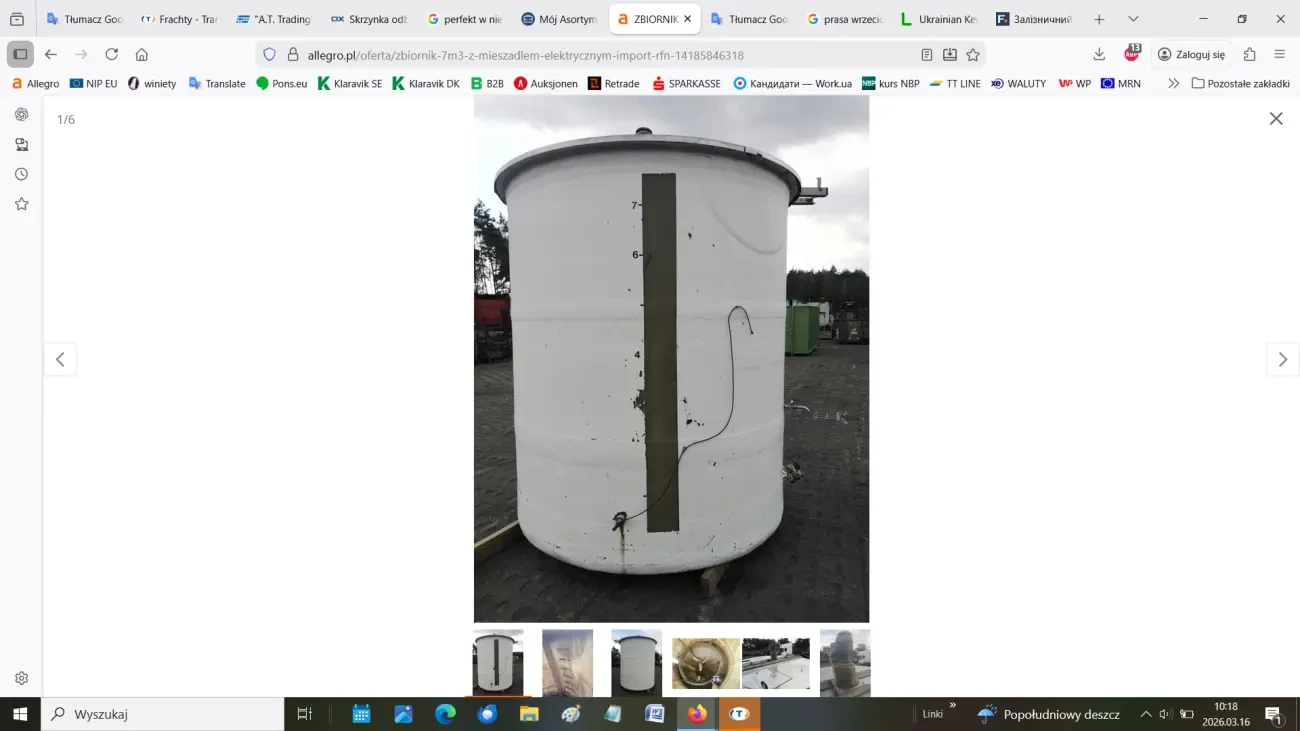Reload the Allegro offer page
The image size is (1300, 731).
pos(112,55)
